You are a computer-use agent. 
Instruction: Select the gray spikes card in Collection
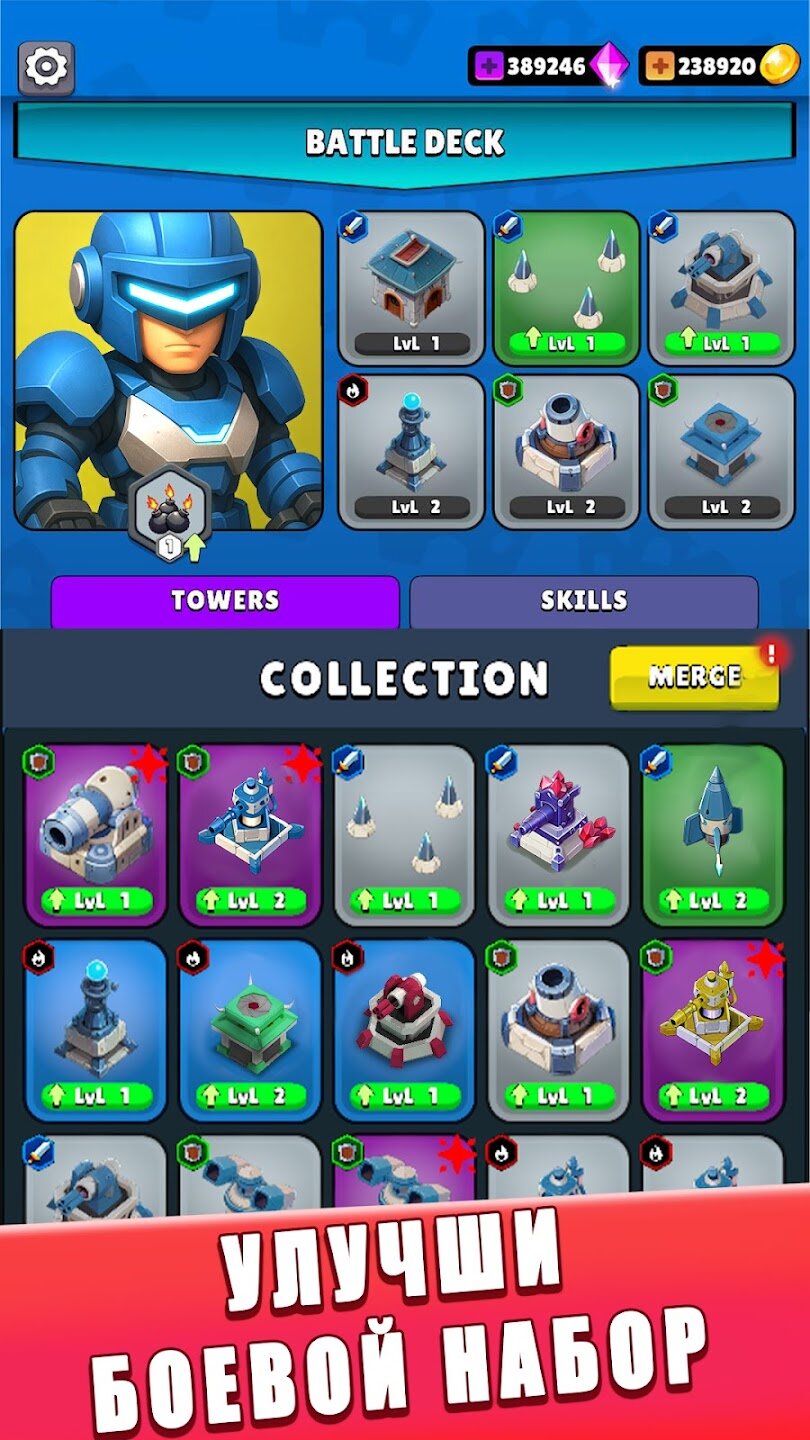[x=405, y=832]
